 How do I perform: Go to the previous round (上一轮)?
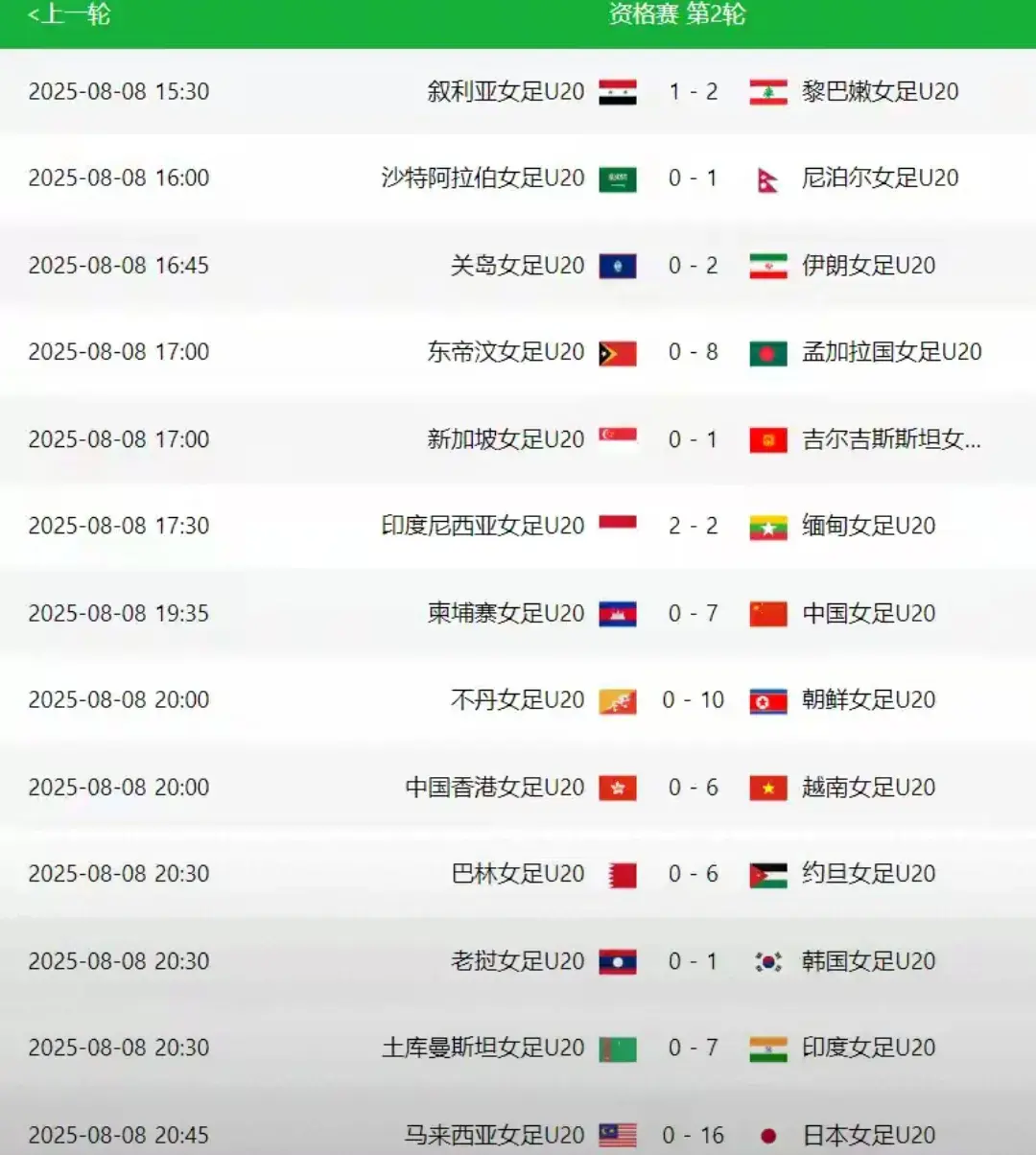(x=69, y=14)
